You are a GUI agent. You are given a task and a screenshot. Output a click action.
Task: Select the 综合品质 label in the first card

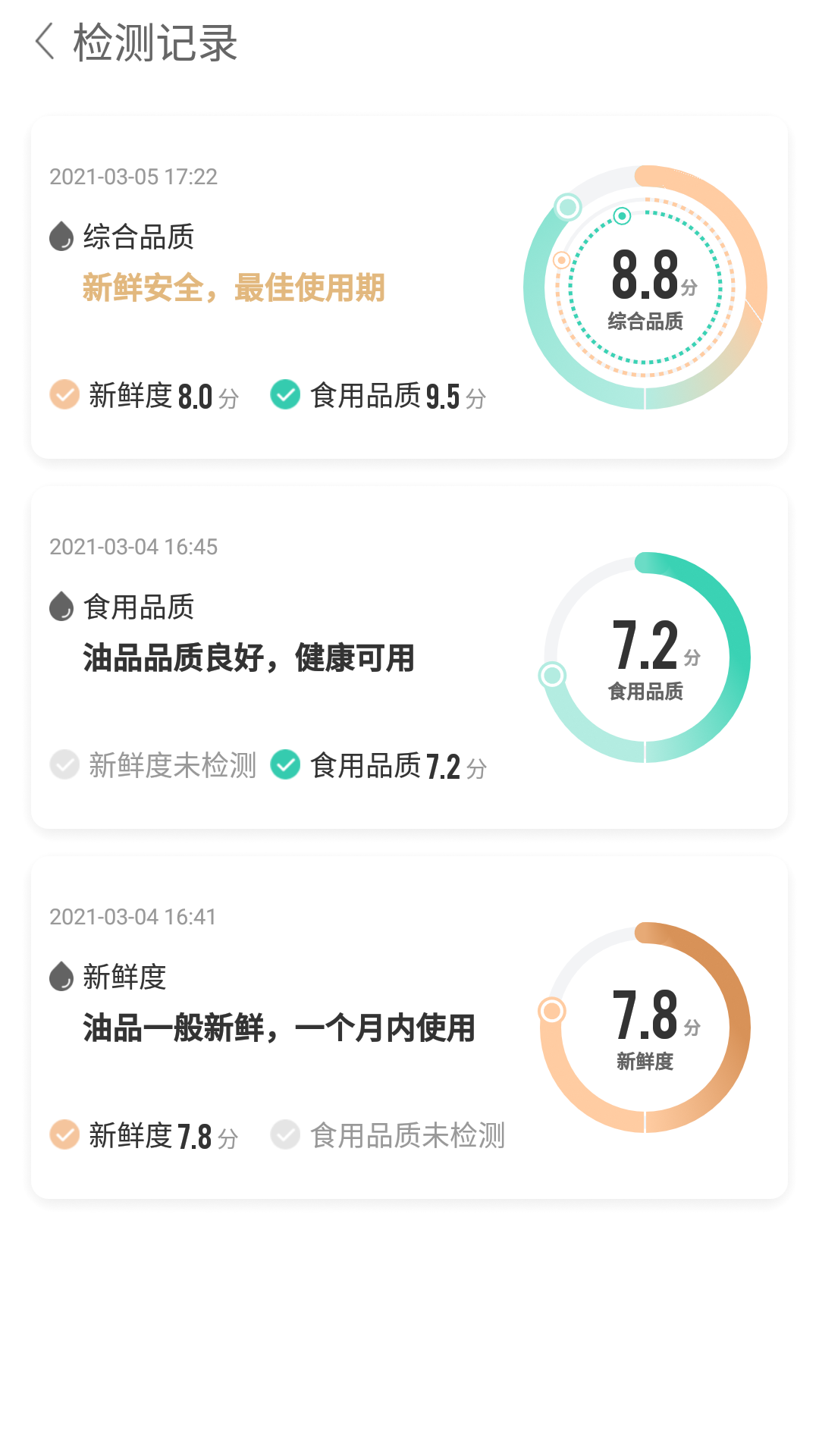tap(140, 237)
